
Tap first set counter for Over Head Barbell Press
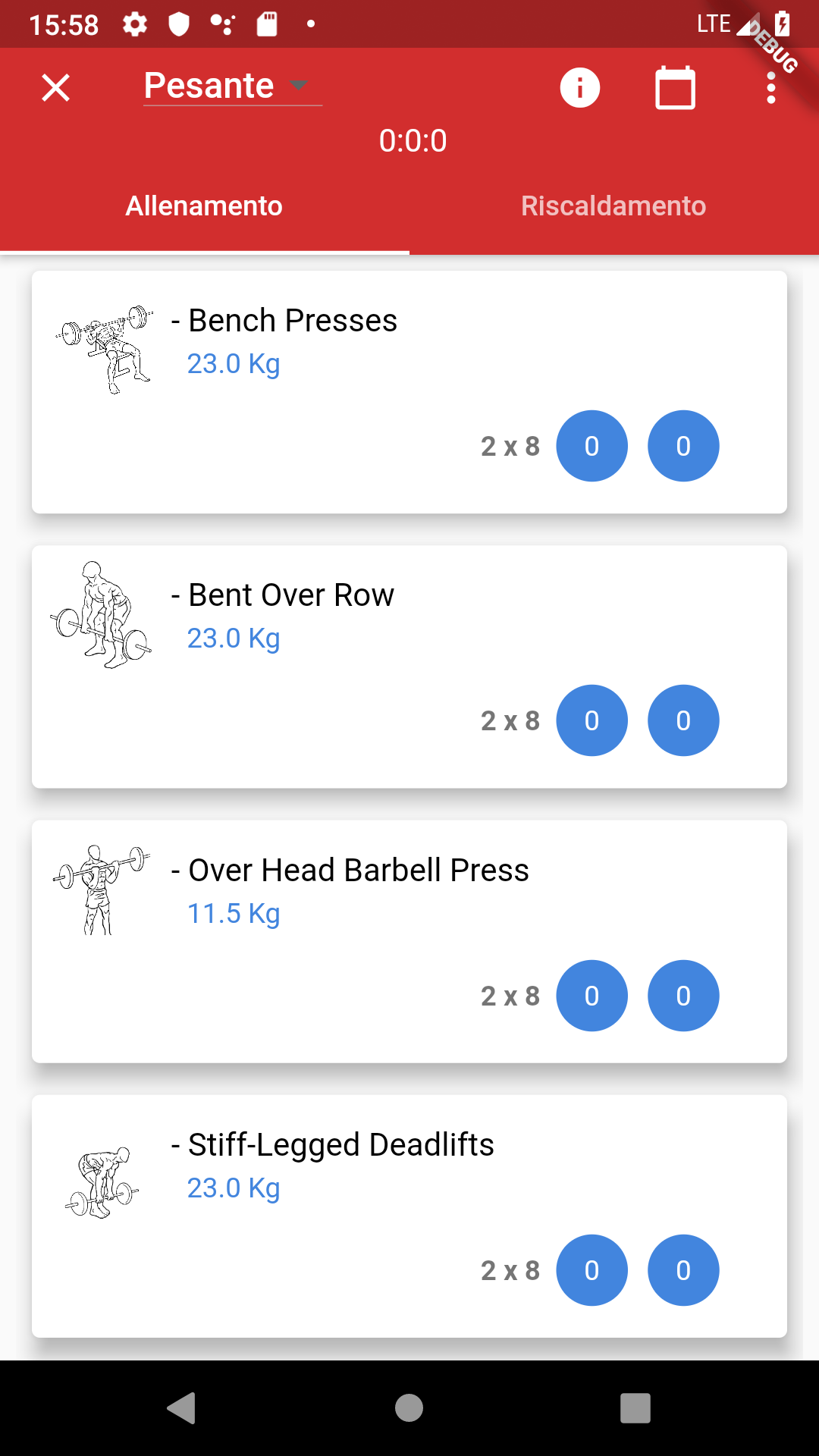(x=591, y=996)
